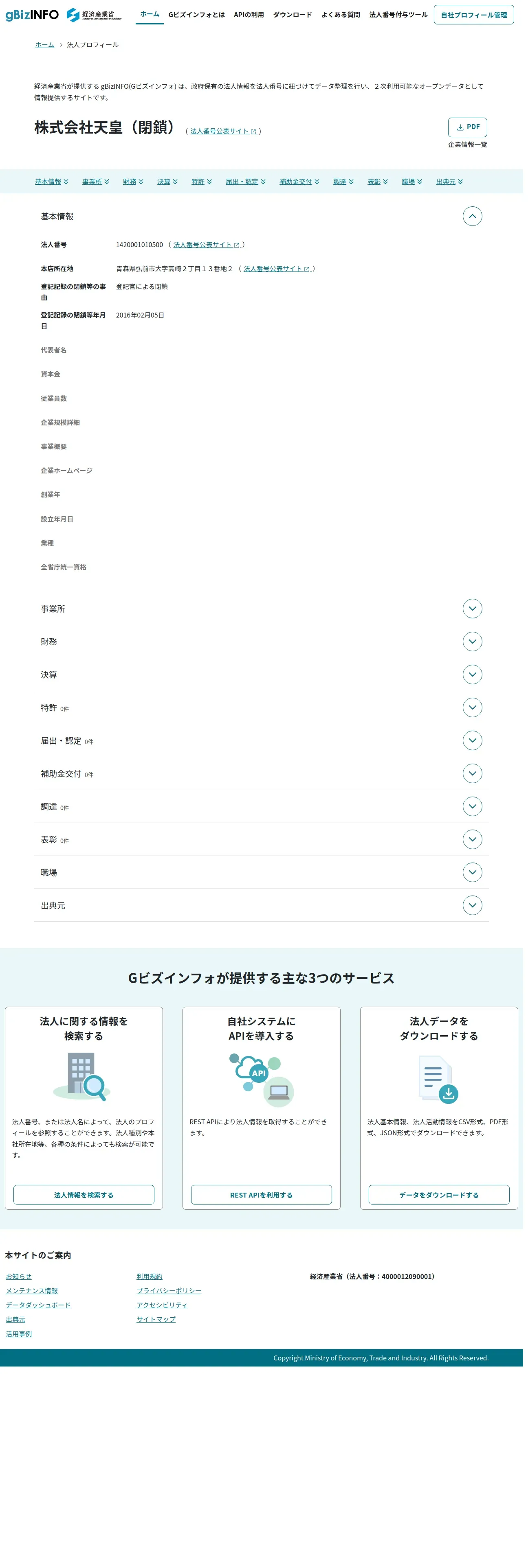
Task: Download the company info PDF
Action: (471, 129)
